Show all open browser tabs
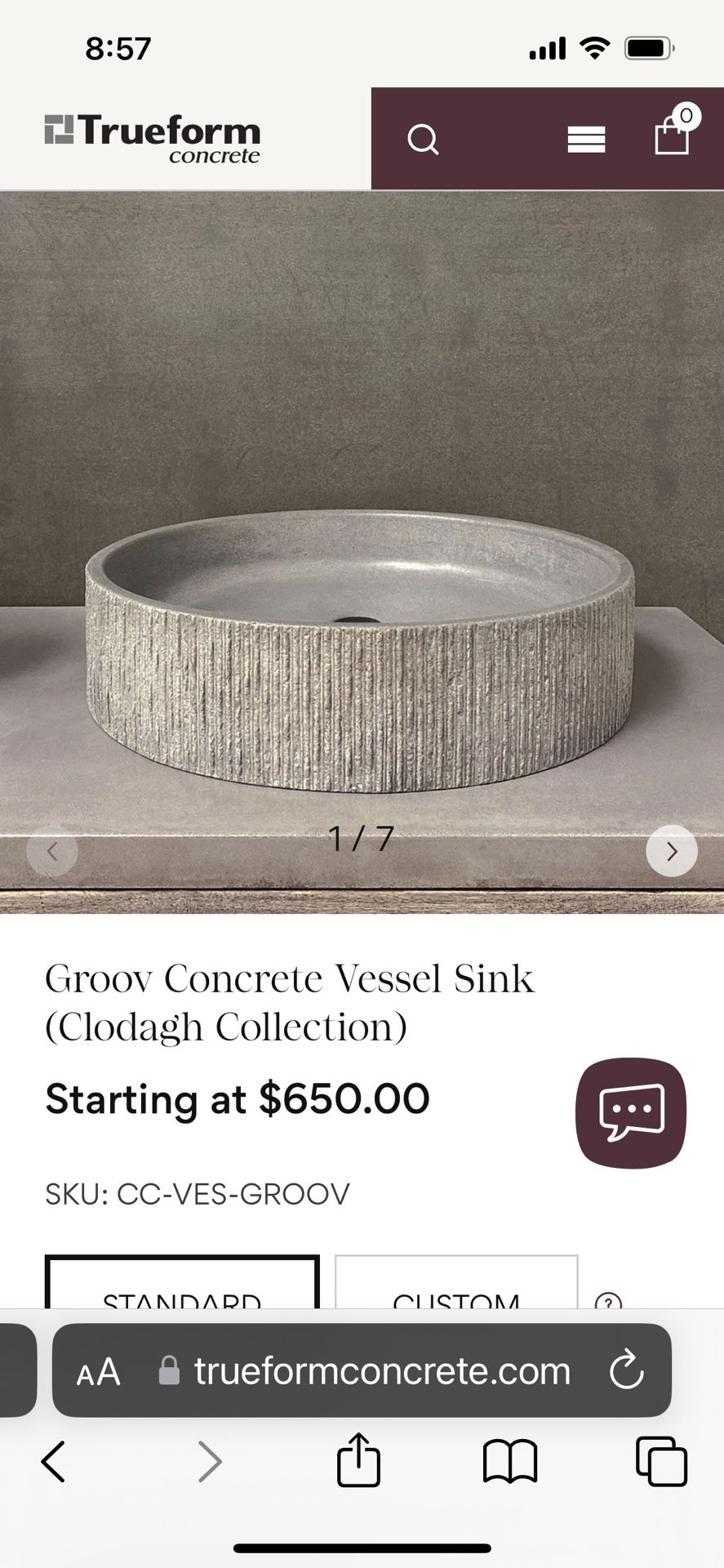 (x=661, y=1462)
